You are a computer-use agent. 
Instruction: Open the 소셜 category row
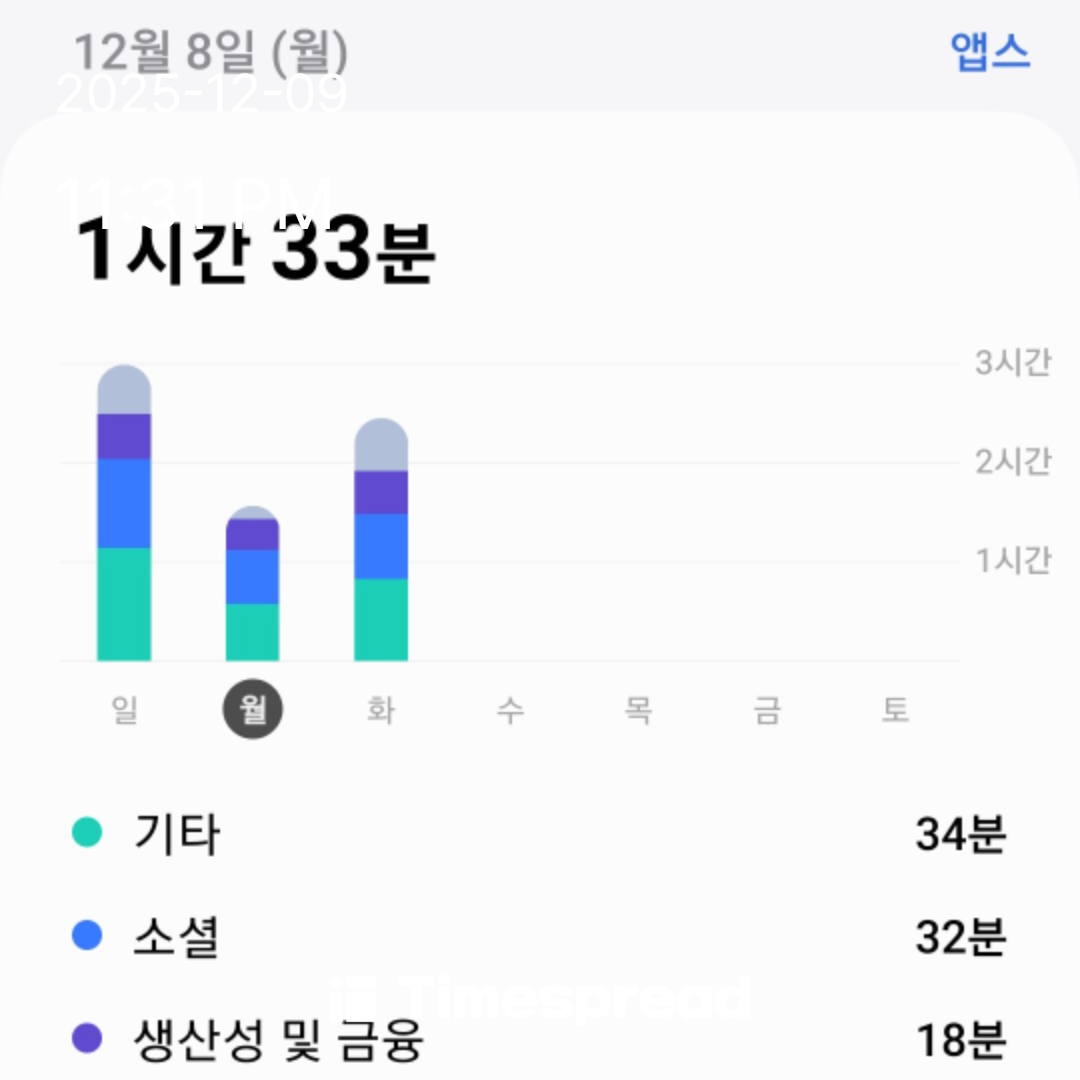540,936
